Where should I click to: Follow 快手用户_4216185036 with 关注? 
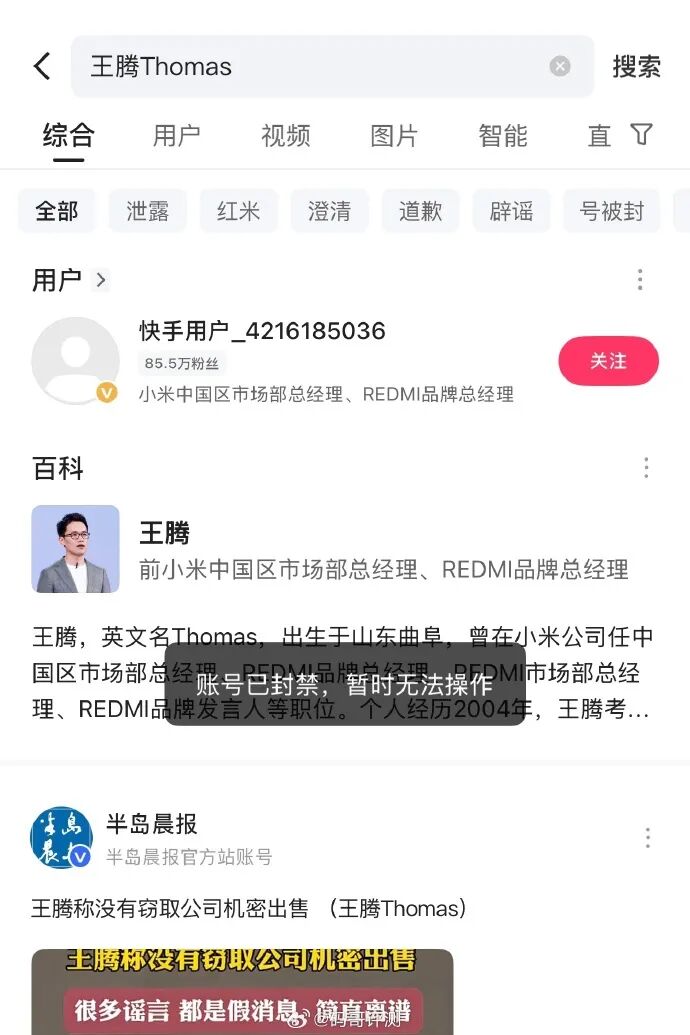pyautogui.click(x=608, y=361)
